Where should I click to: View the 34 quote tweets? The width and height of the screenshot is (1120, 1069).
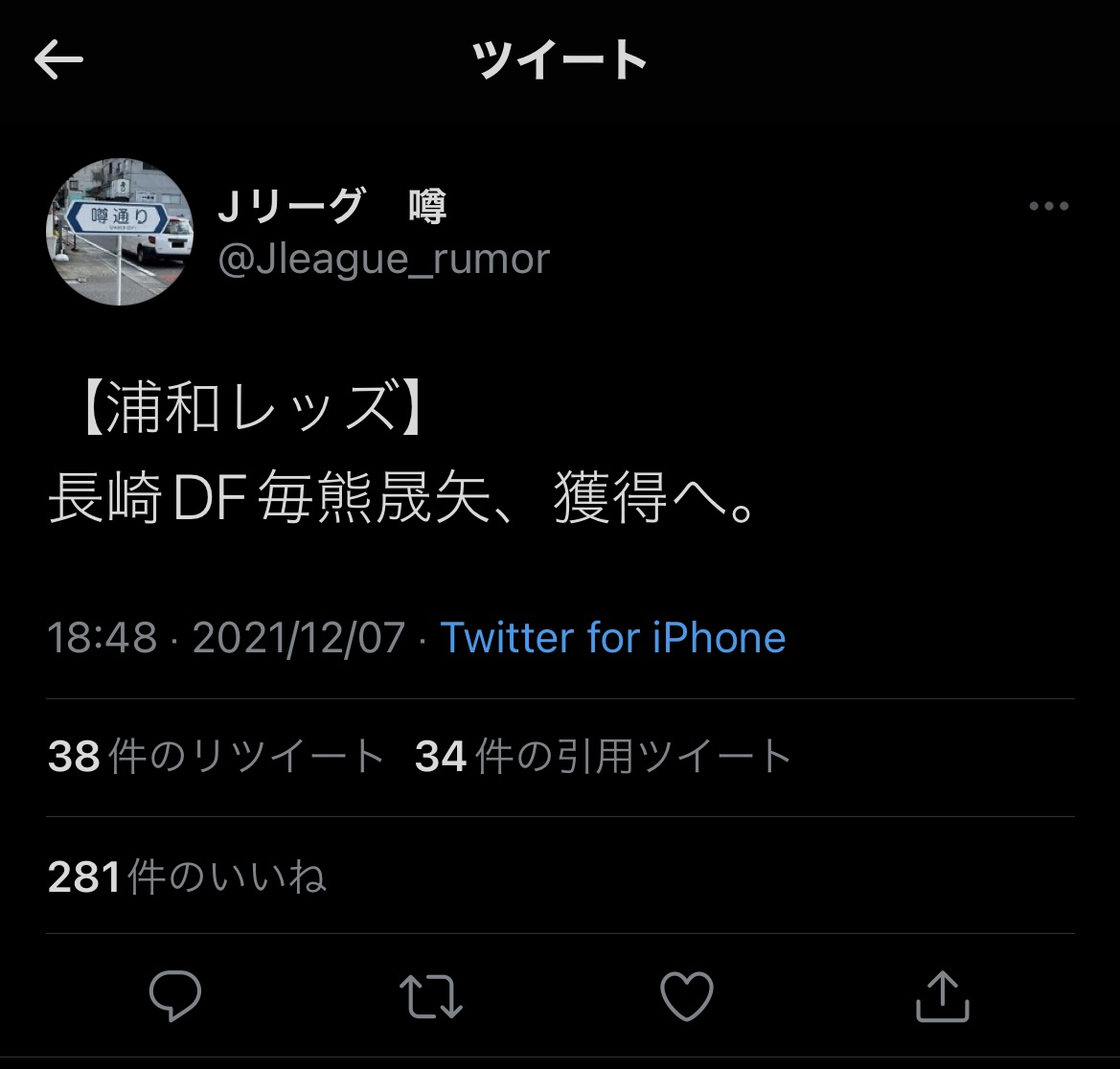[604, 758]
